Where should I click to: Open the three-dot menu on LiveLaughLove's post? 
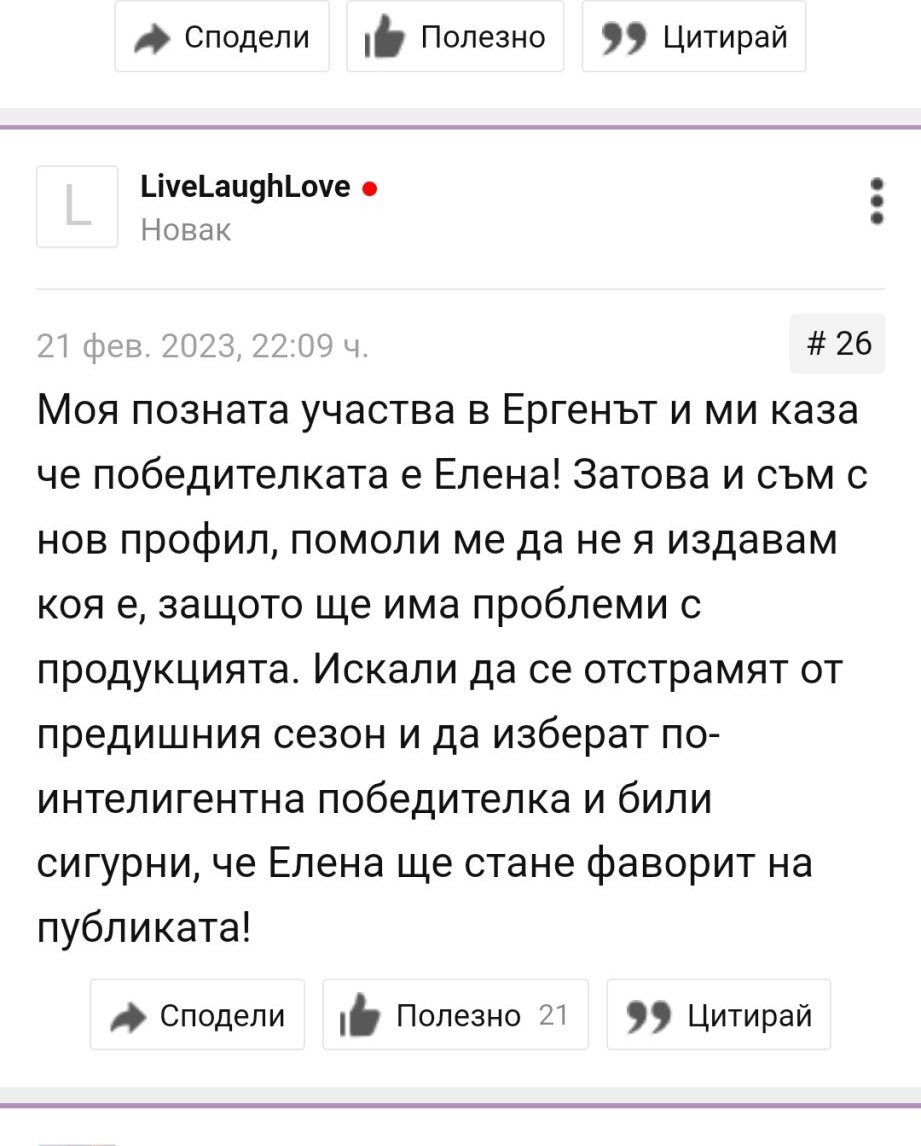[x=877, y=201]
